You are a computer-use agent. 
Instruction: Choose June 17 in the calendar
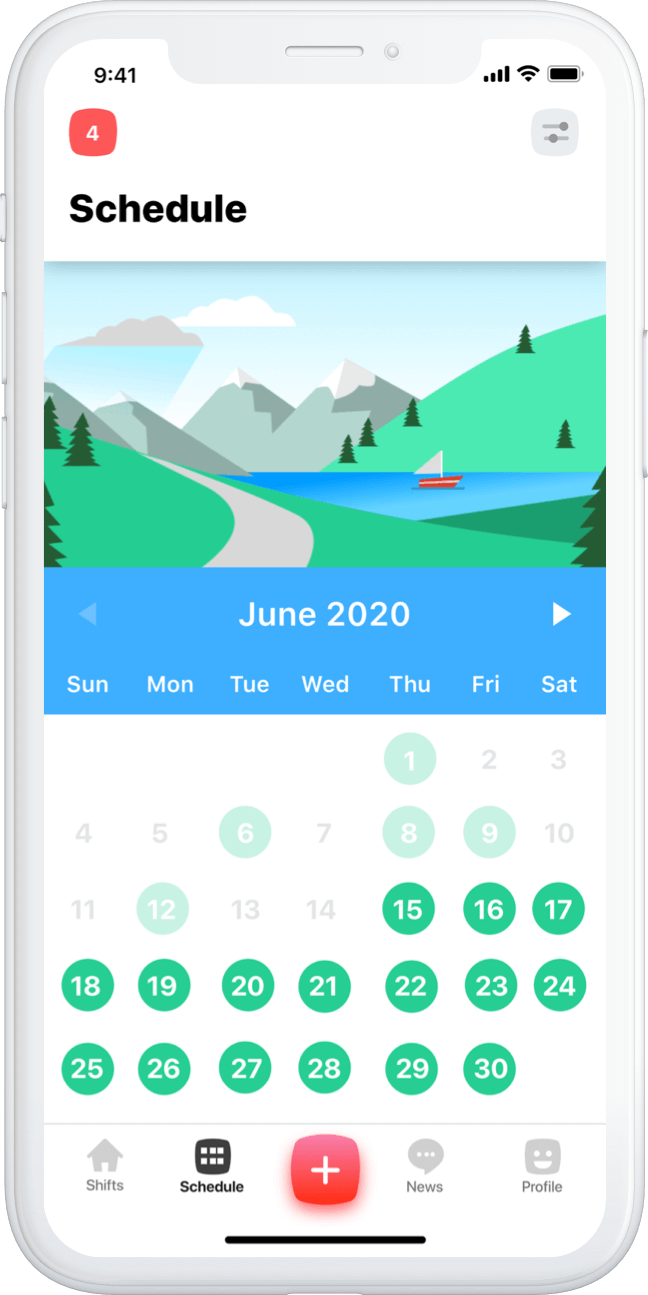558,909
